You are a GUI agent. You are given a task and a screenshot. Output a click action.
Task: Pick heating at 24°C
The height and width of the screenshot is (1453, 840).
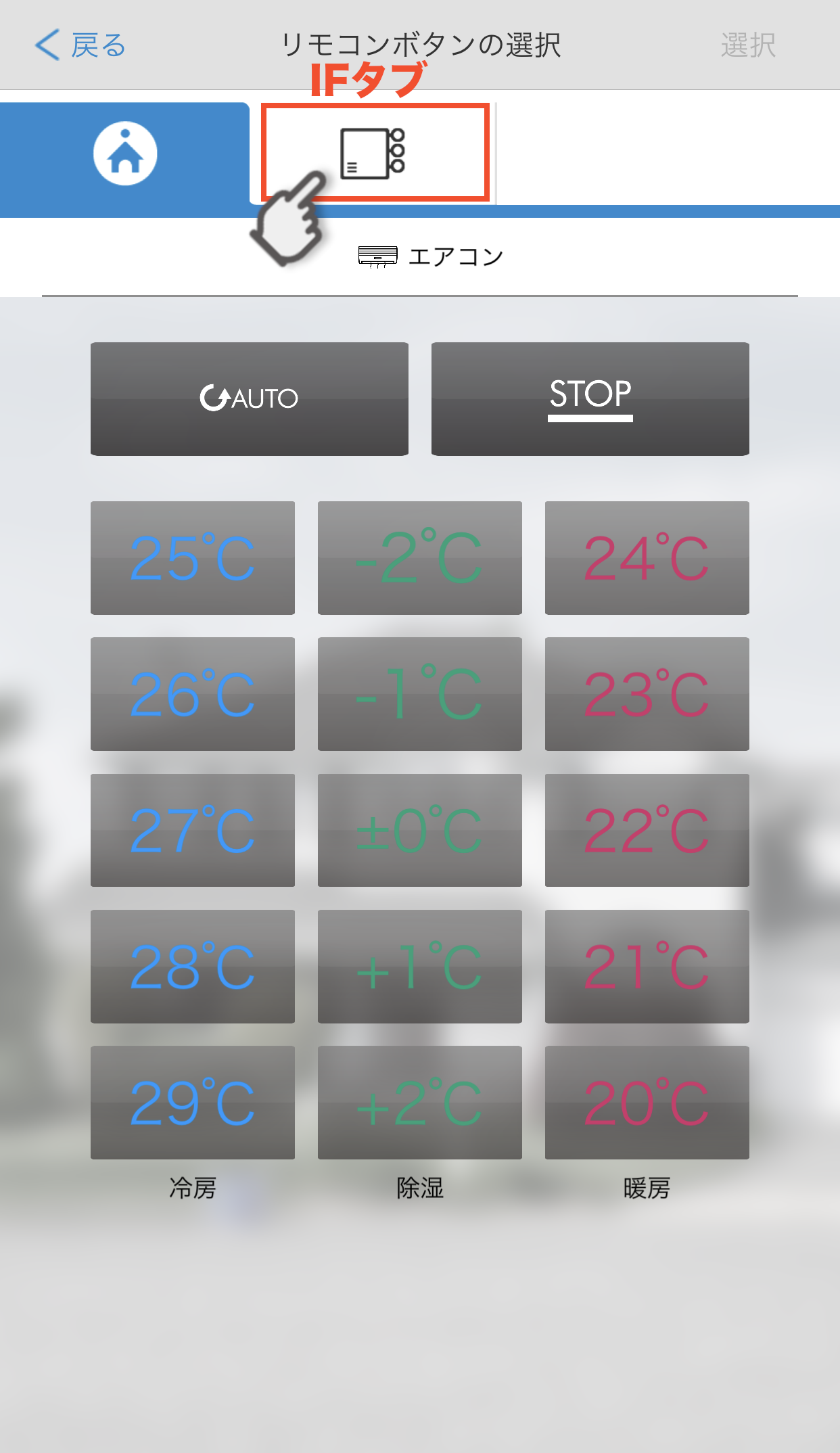click(647, 558)
